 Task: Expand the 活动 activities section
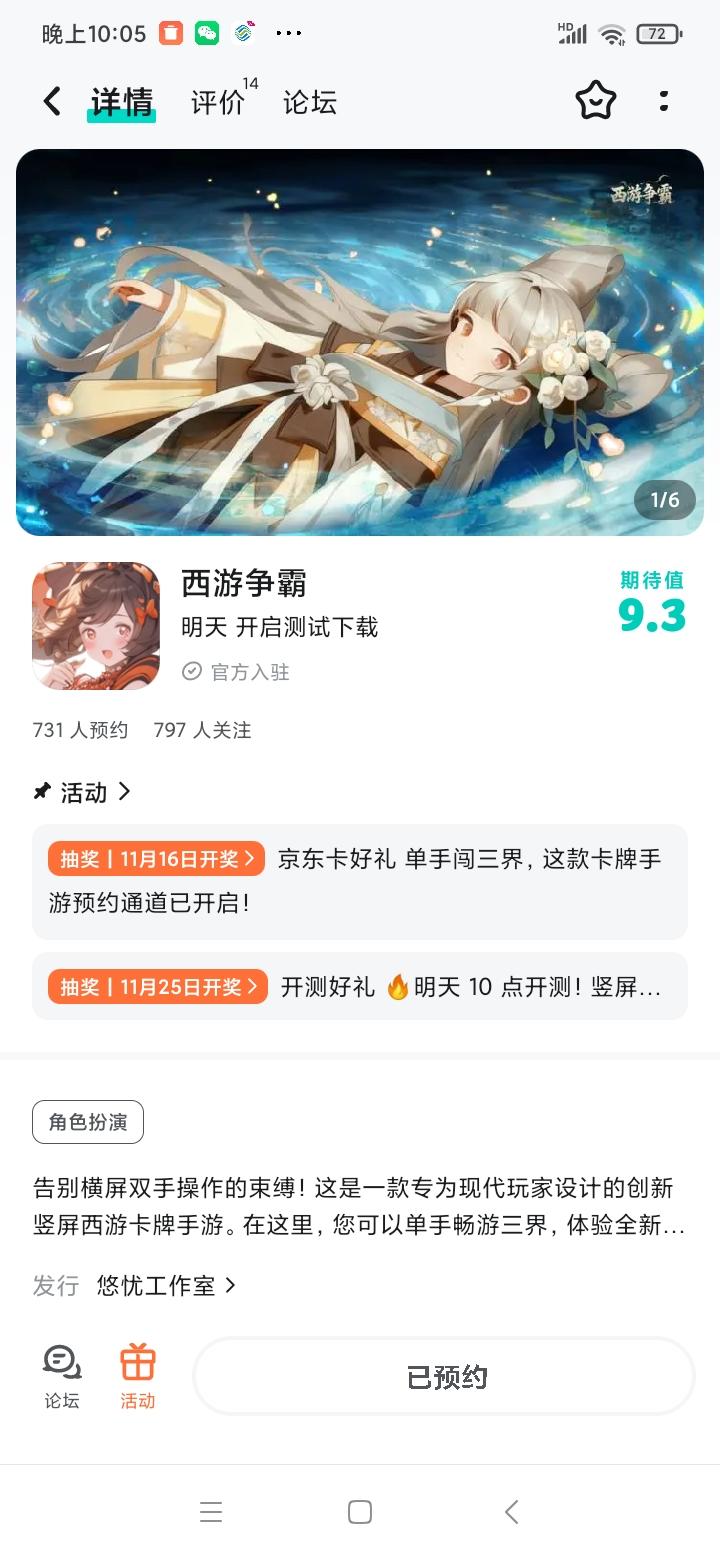[x=84, y=792]
